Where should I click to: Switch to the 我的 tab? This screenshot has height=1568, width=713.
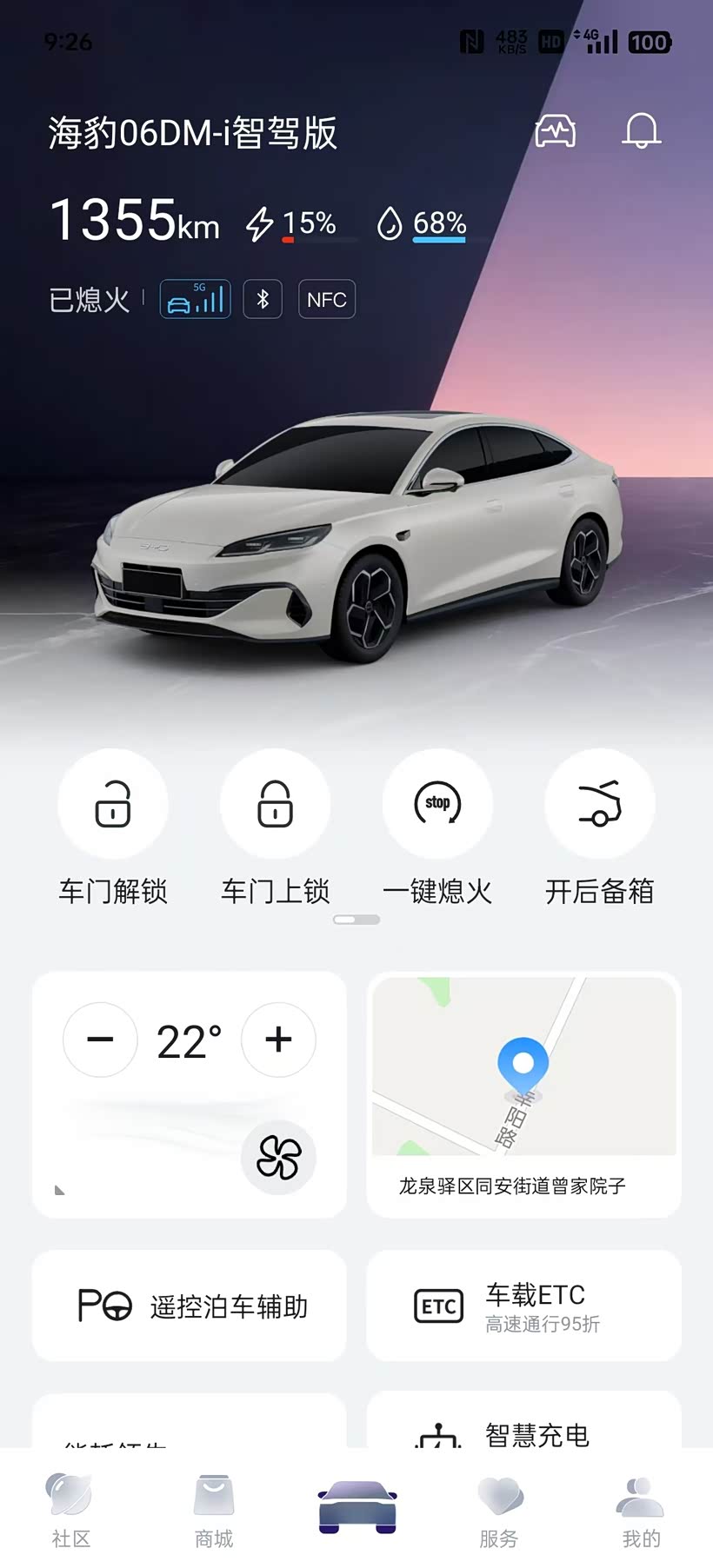(x=641, y=1511)
